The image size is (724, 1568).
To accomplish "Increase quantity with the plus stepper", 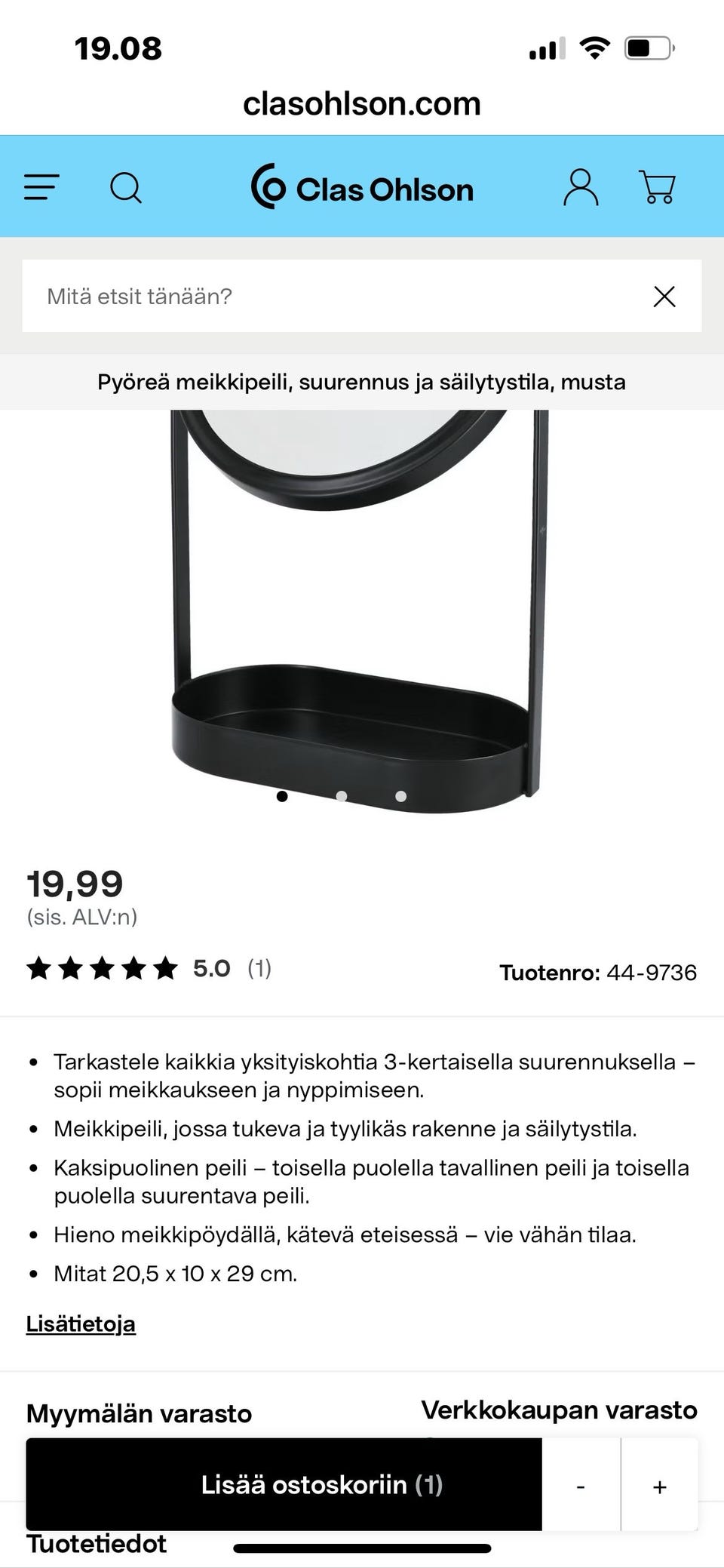I will 658,1485.
